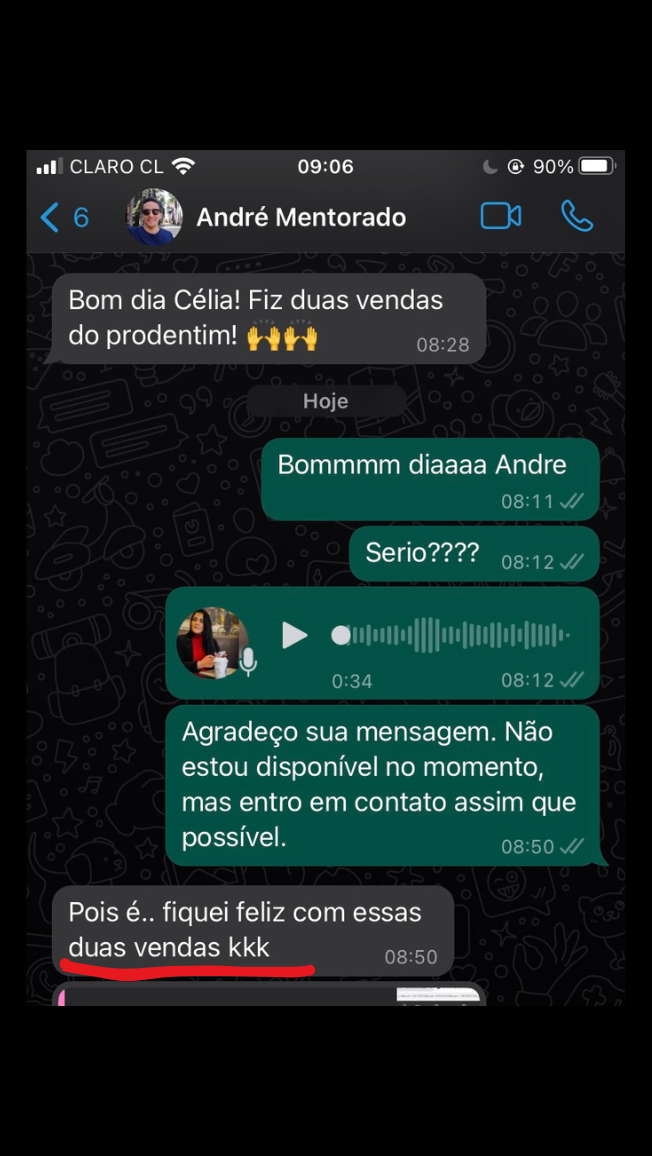Image resolution: width=652 pixels, height=1156 pixels.
Task: Play the 0:34 voice message
Action: (294, 635)
